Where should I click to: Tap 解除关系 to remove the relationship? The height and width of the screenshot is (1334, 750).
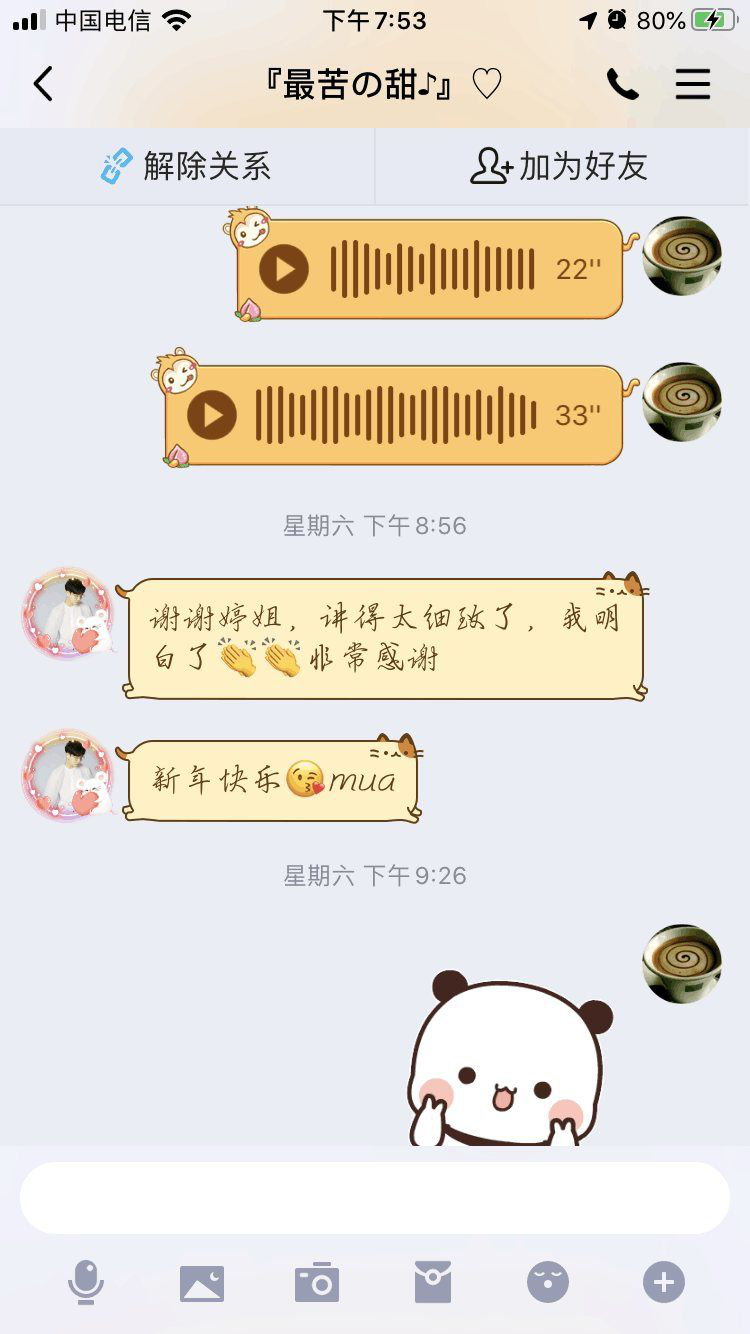coord(187,166)
